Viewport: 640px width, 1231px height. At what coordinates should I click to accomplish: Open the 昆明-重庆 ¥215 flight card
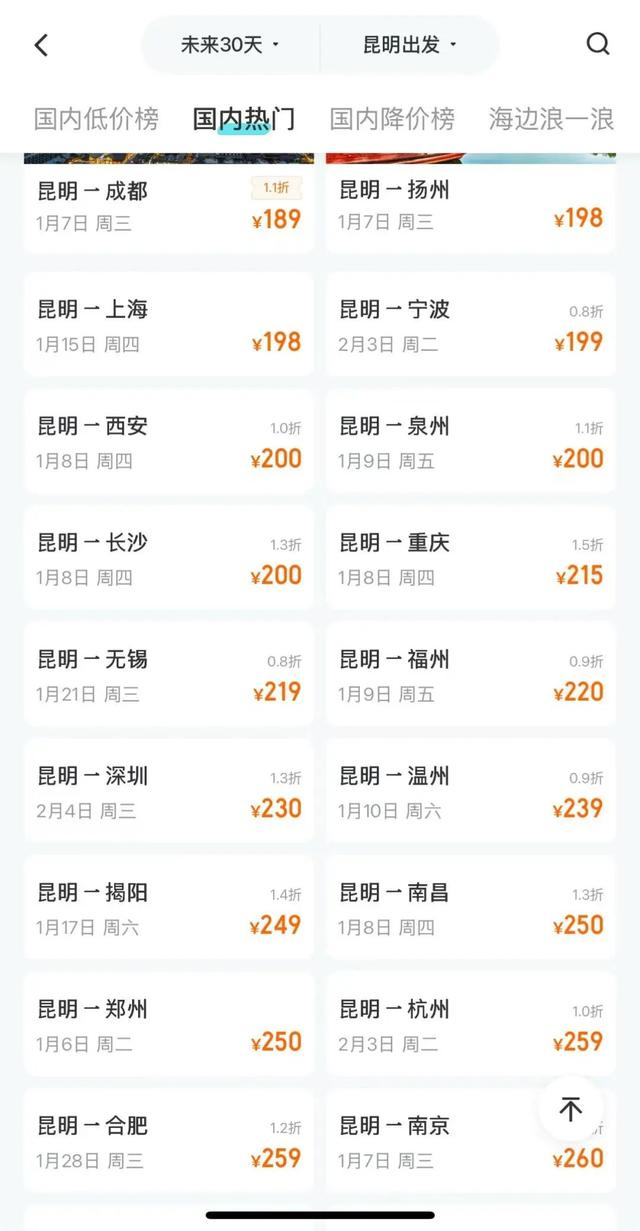pyautogui.click(x=471, y=557)
